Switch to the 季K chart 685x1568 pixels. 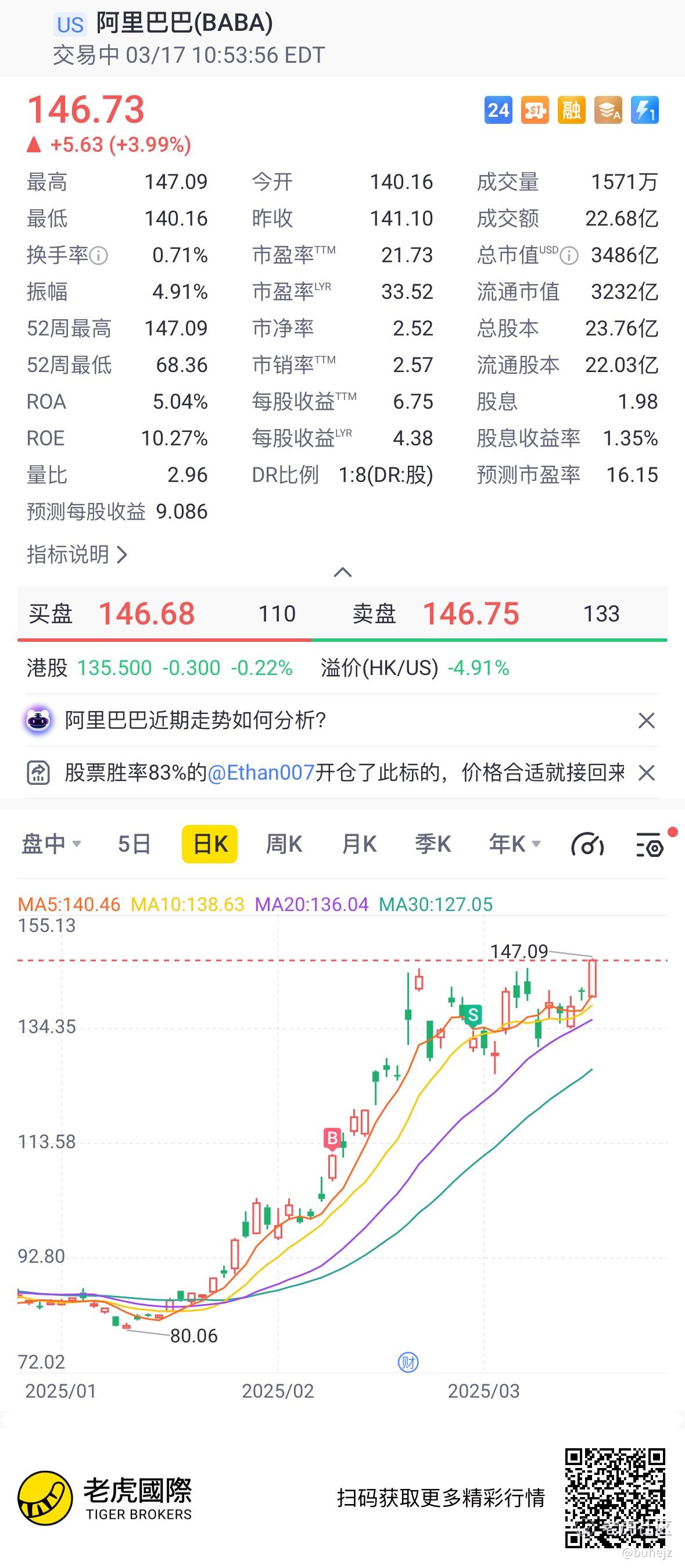point(433,844)
